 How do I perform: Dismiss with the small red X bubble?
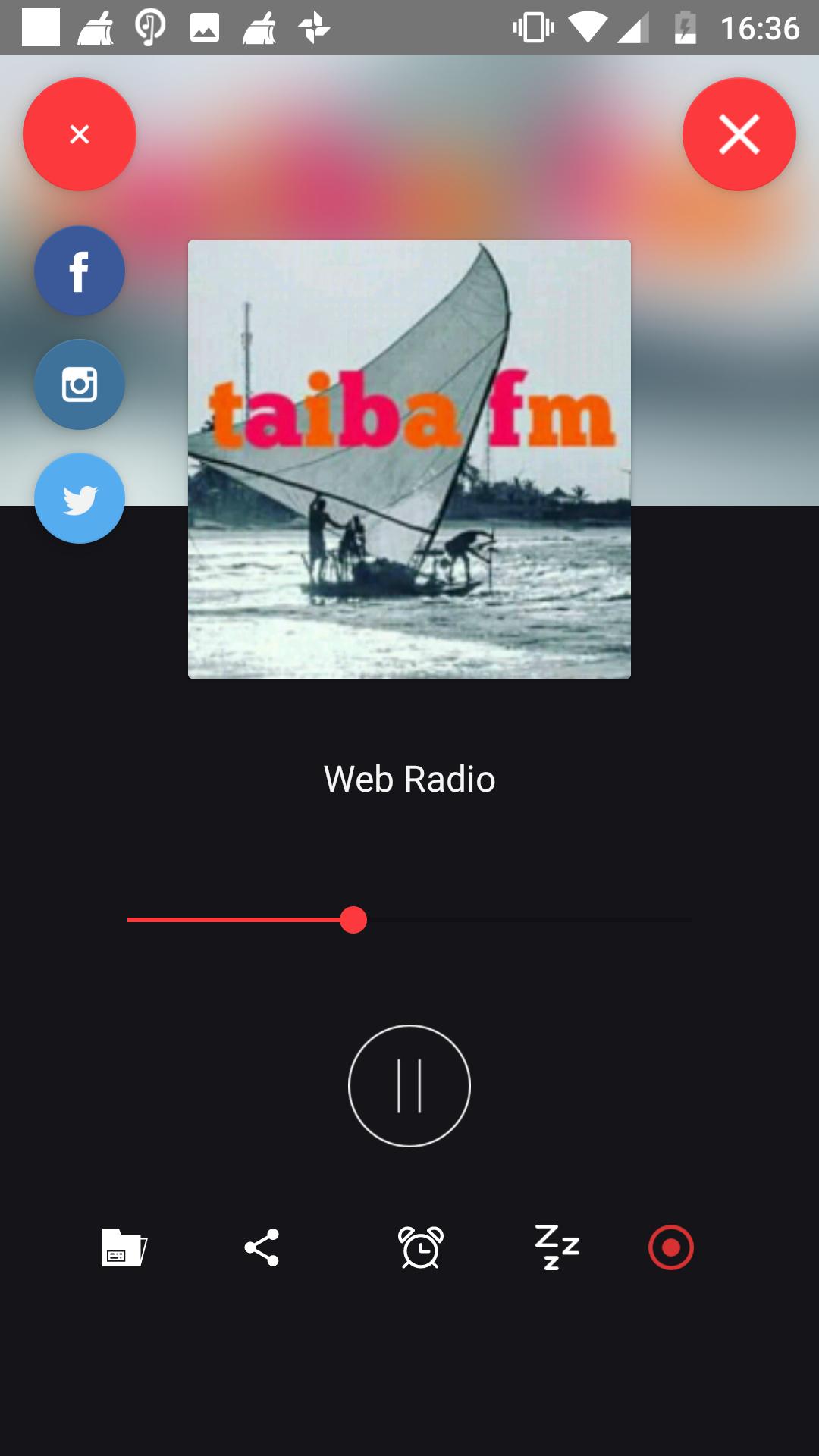(79, 133)
